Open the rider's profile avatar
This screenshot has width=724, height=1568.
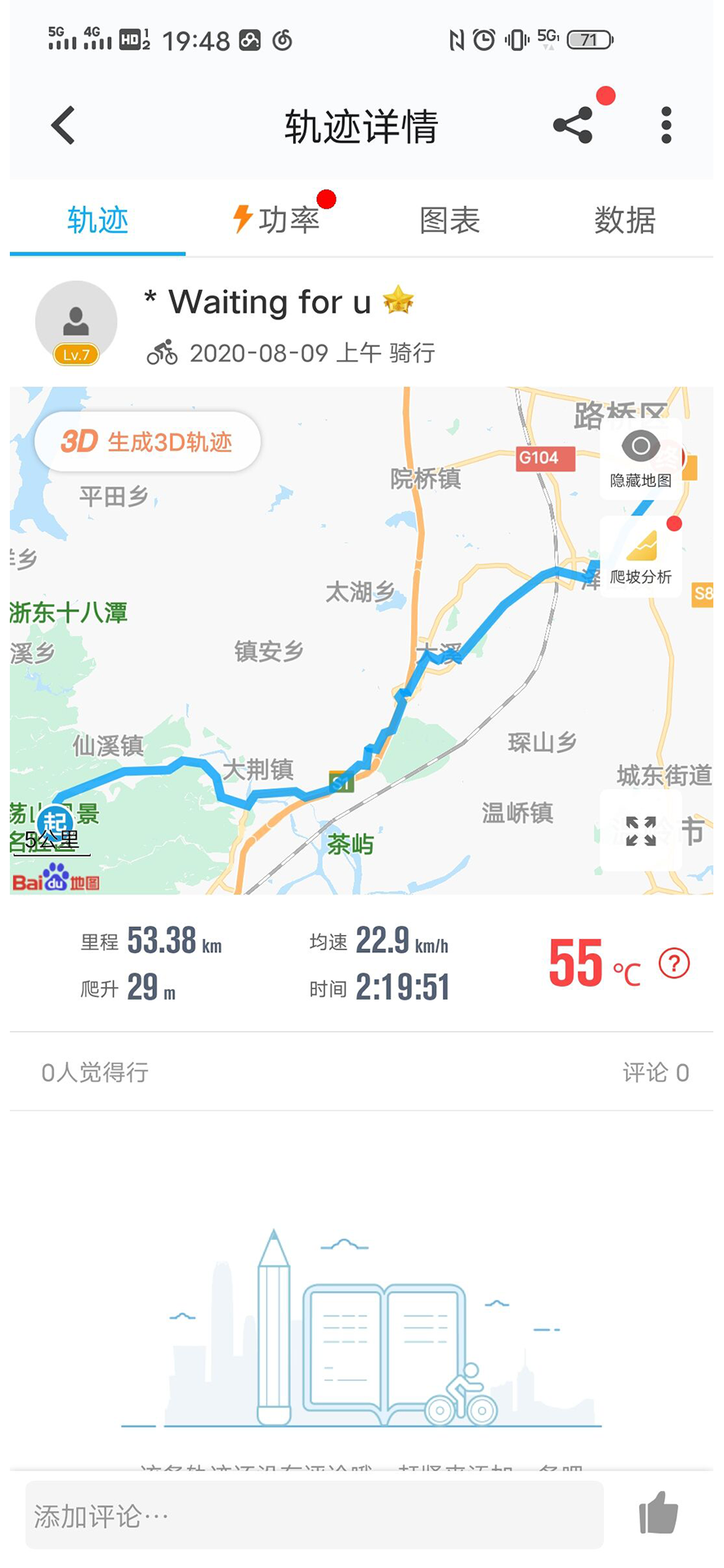(76, 323)
